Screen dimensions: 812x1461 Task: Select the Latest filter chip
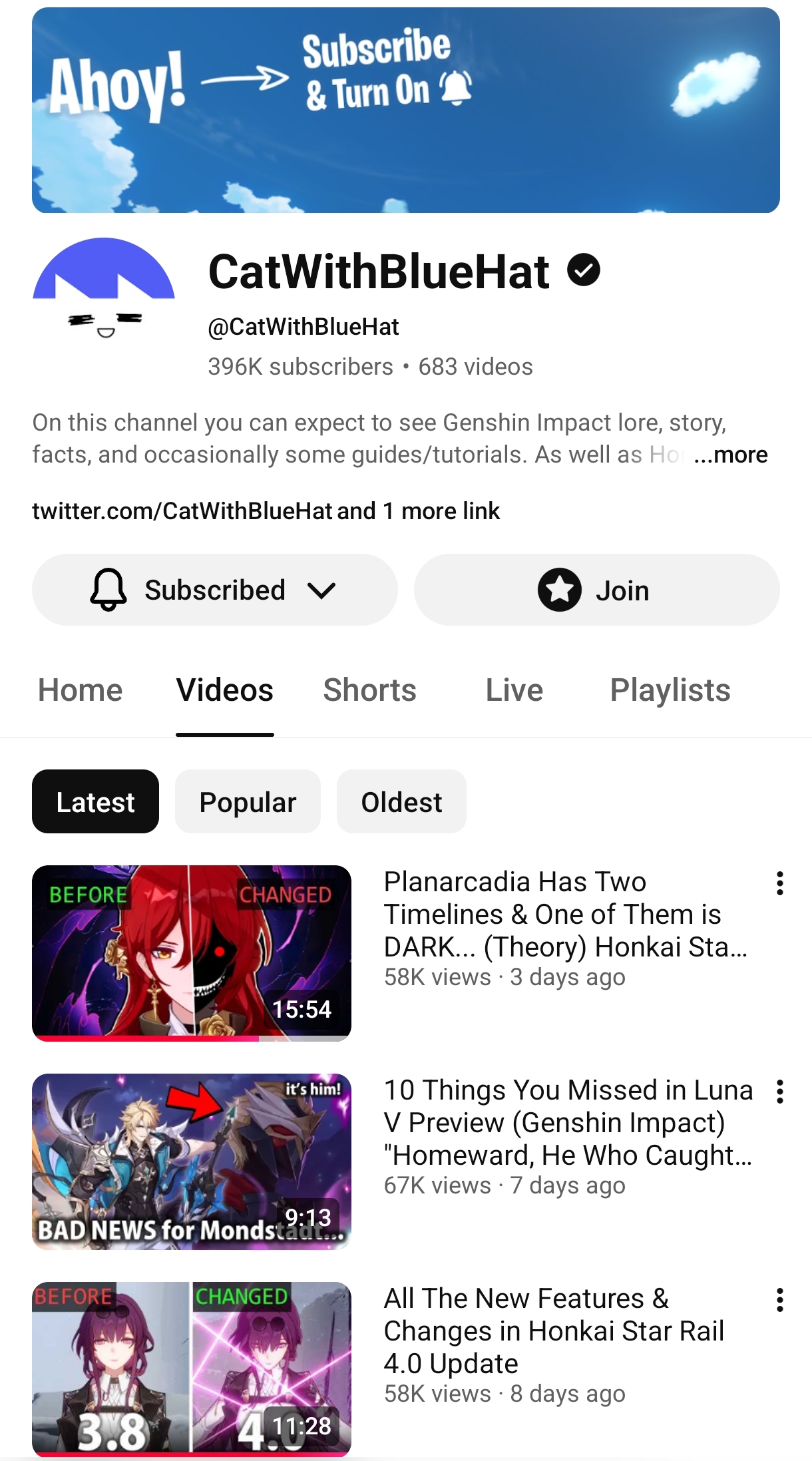[95, 801]
